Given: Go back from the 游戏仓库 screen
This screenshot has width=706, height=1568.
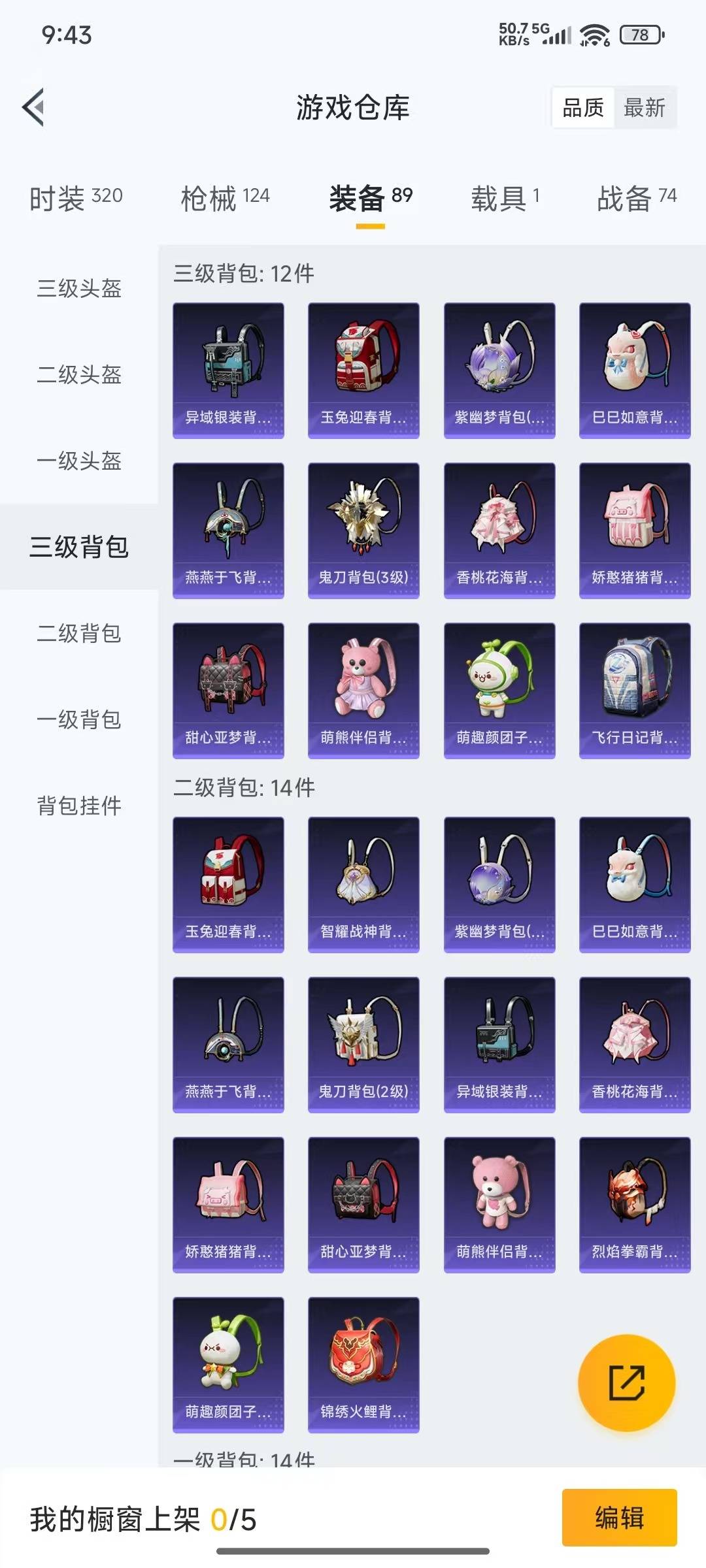Looking at the screenshot, I should click(34, 107).
